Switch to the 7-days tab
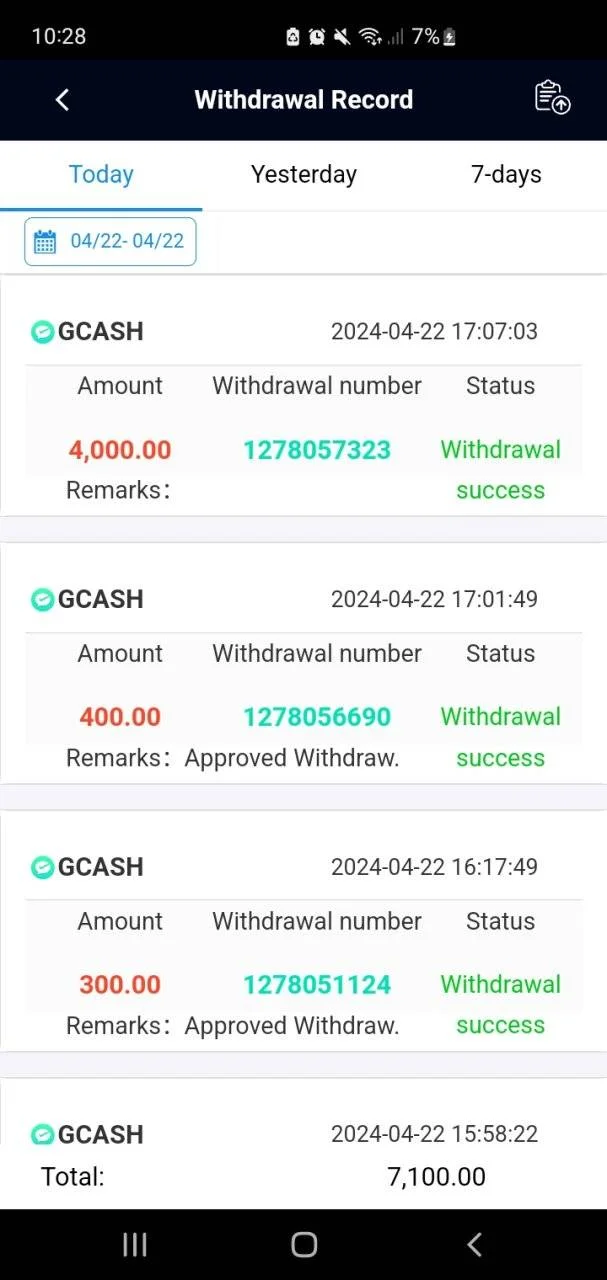Image resolution: width=607 pixels, height=1280 pixels. [506, 174]
